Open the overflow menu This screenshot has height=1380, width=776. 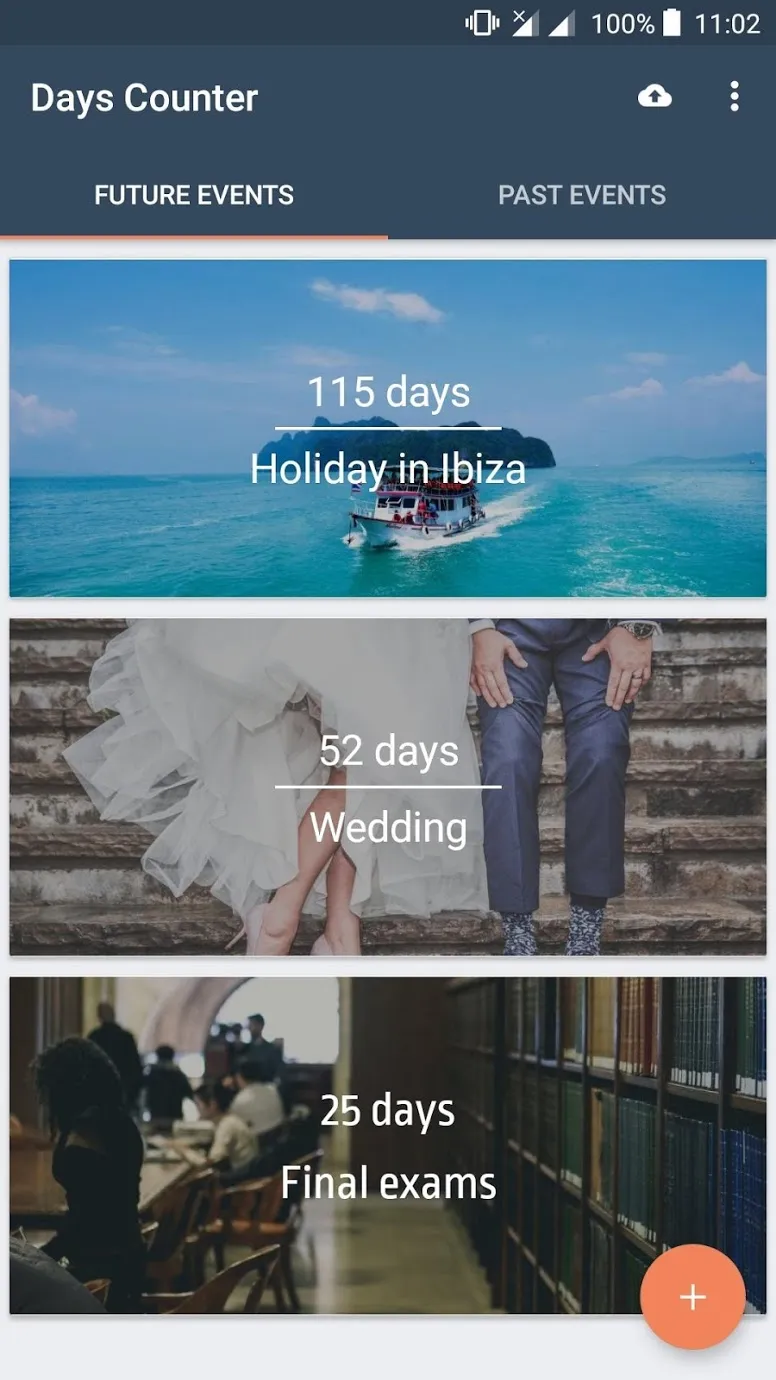[x=734, y=97]
